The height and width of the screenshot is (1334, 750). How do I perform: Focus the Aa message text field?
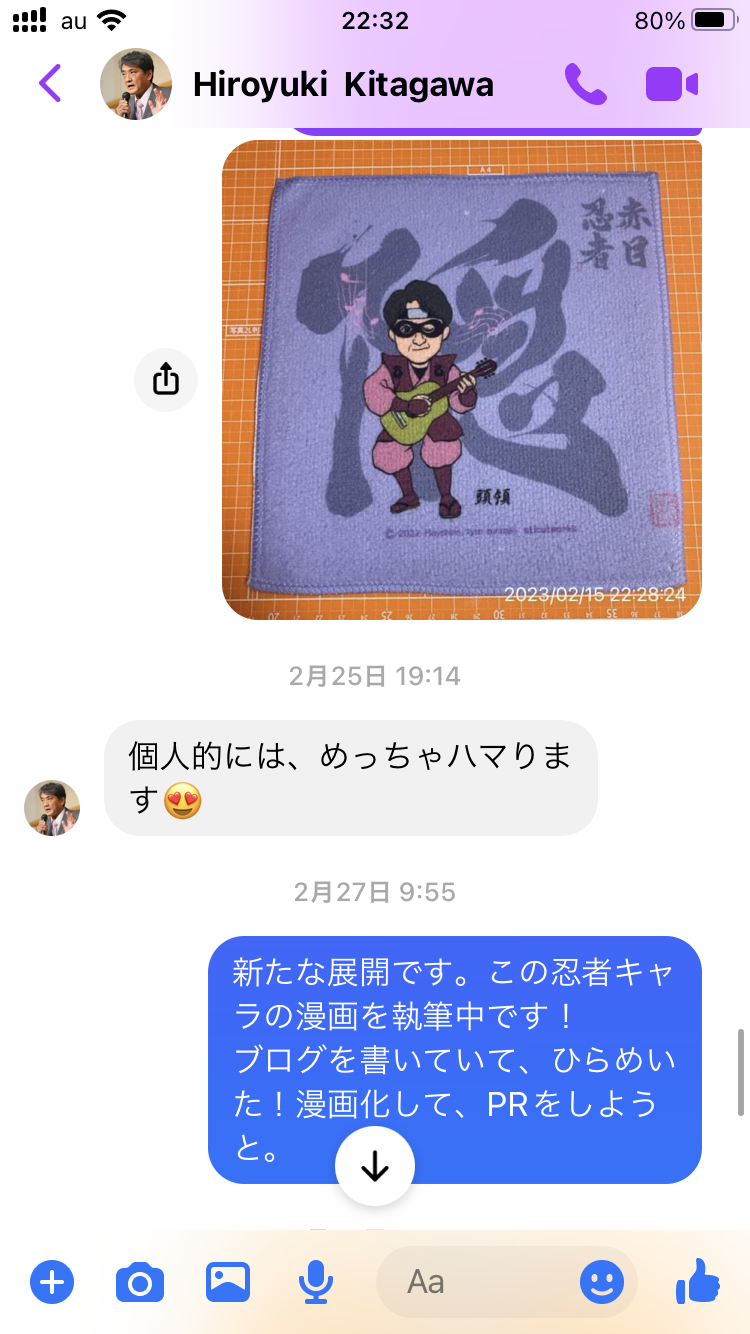click(480, 1281)
